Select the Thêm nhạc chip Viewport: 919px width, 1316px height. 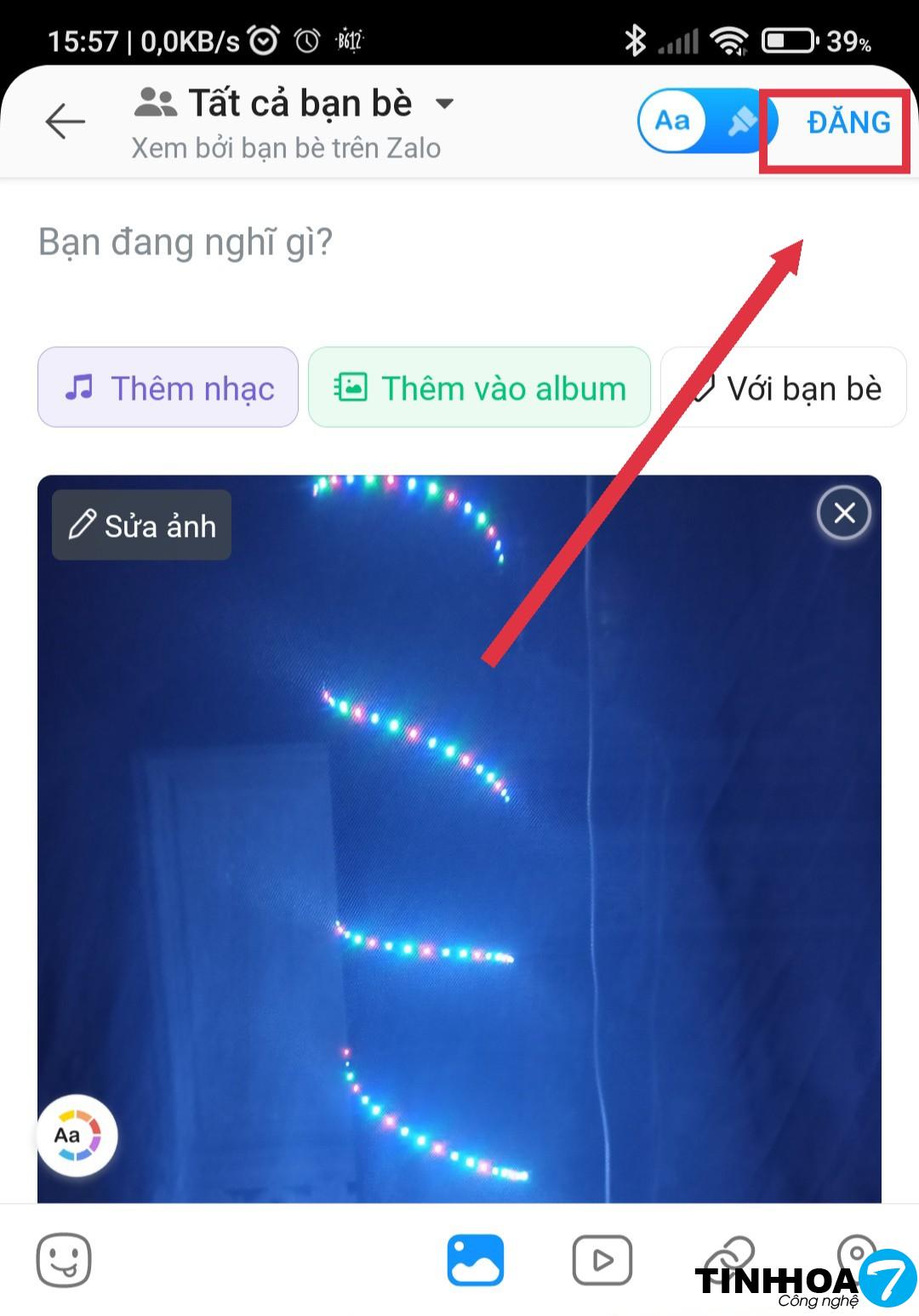[168, 388]
